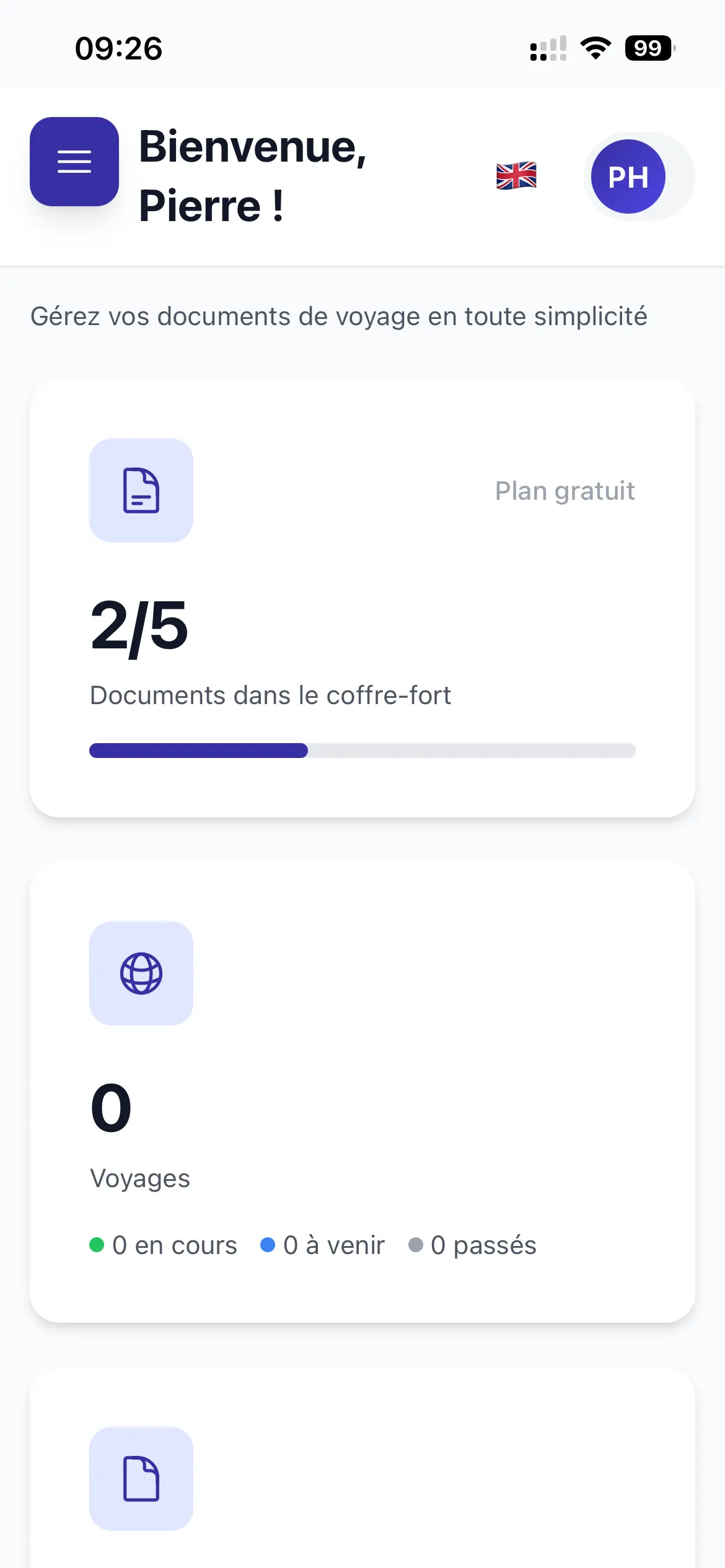Click 'Documents dans le coffre-fort' text
Viewport: 725px width, 1568px height.
click(271, 695)
